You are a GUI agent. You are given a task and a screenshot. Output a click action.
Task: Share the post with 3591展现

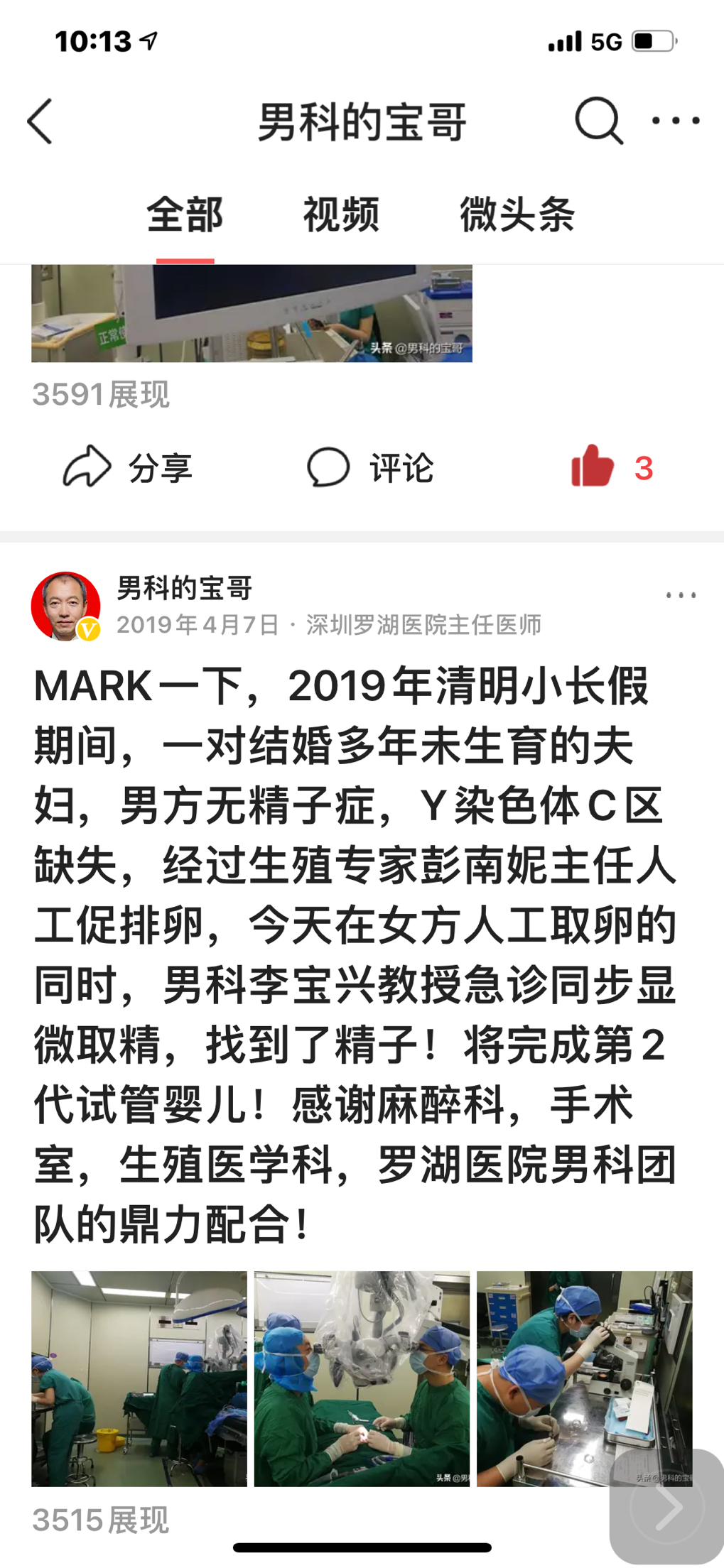(x=128, y=468)
